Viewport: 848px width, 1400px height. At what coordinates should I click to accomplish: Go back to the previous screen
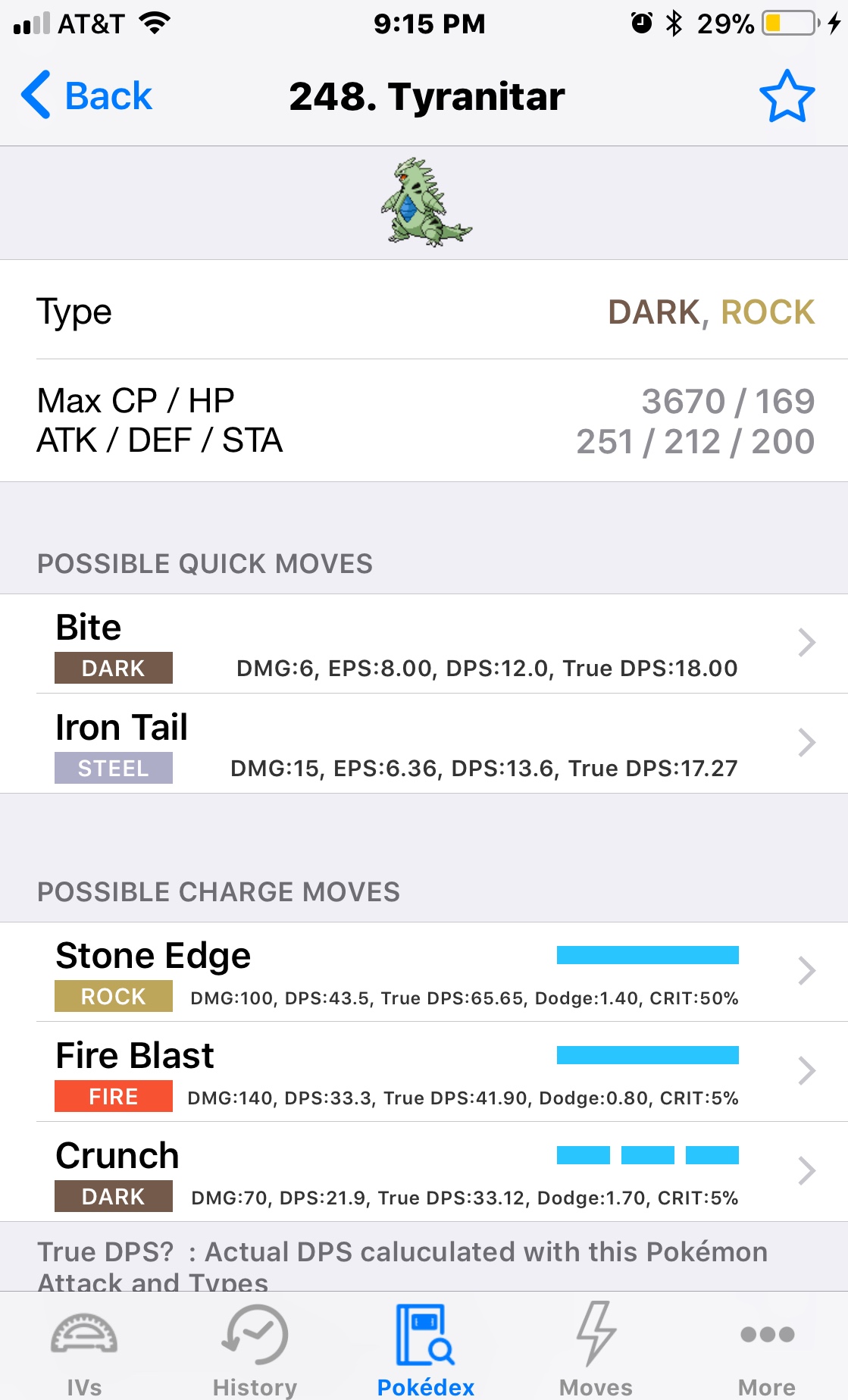(x=86, y=96)
